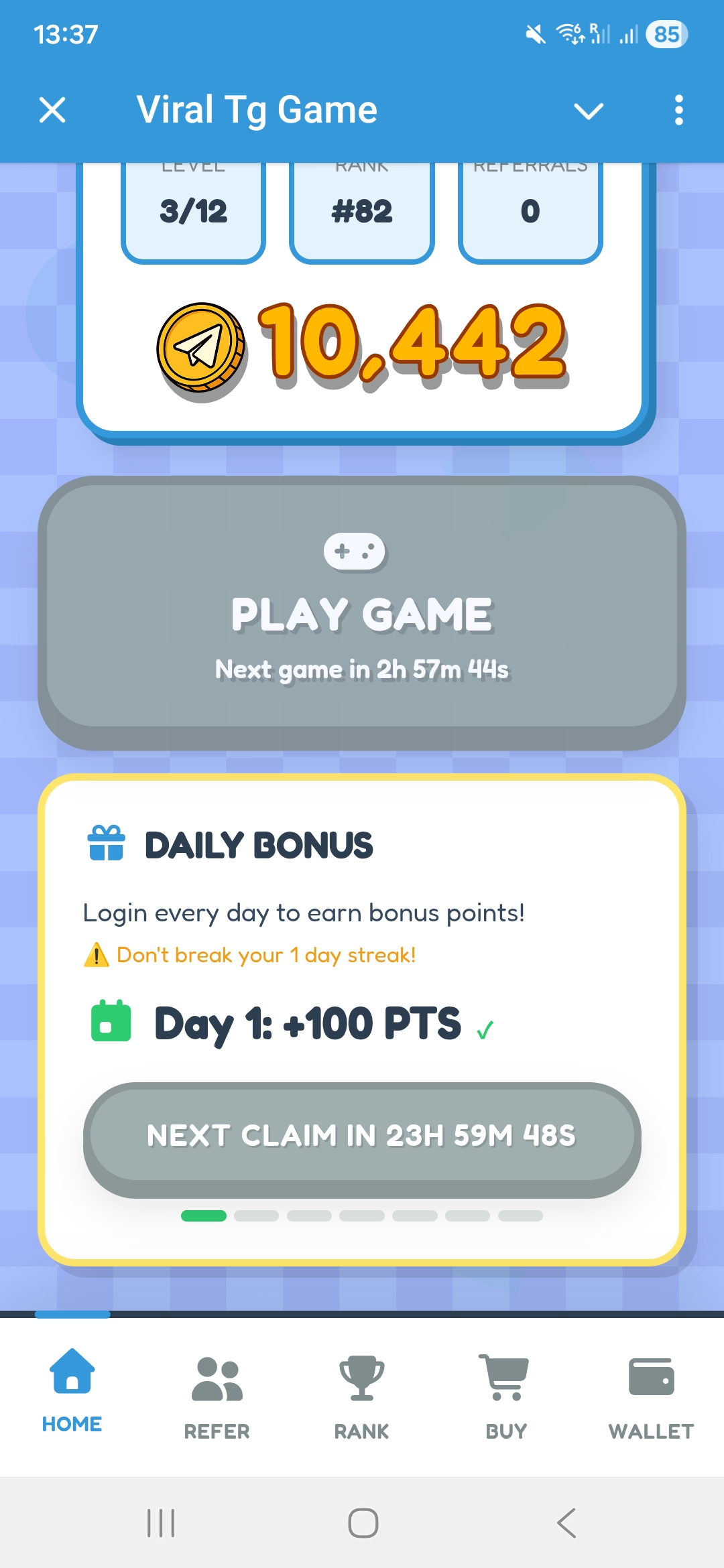Viewport: 724px width, 1568px height.
Task: Open the chevron to collapse the mini app
Action: pos(589,110)
